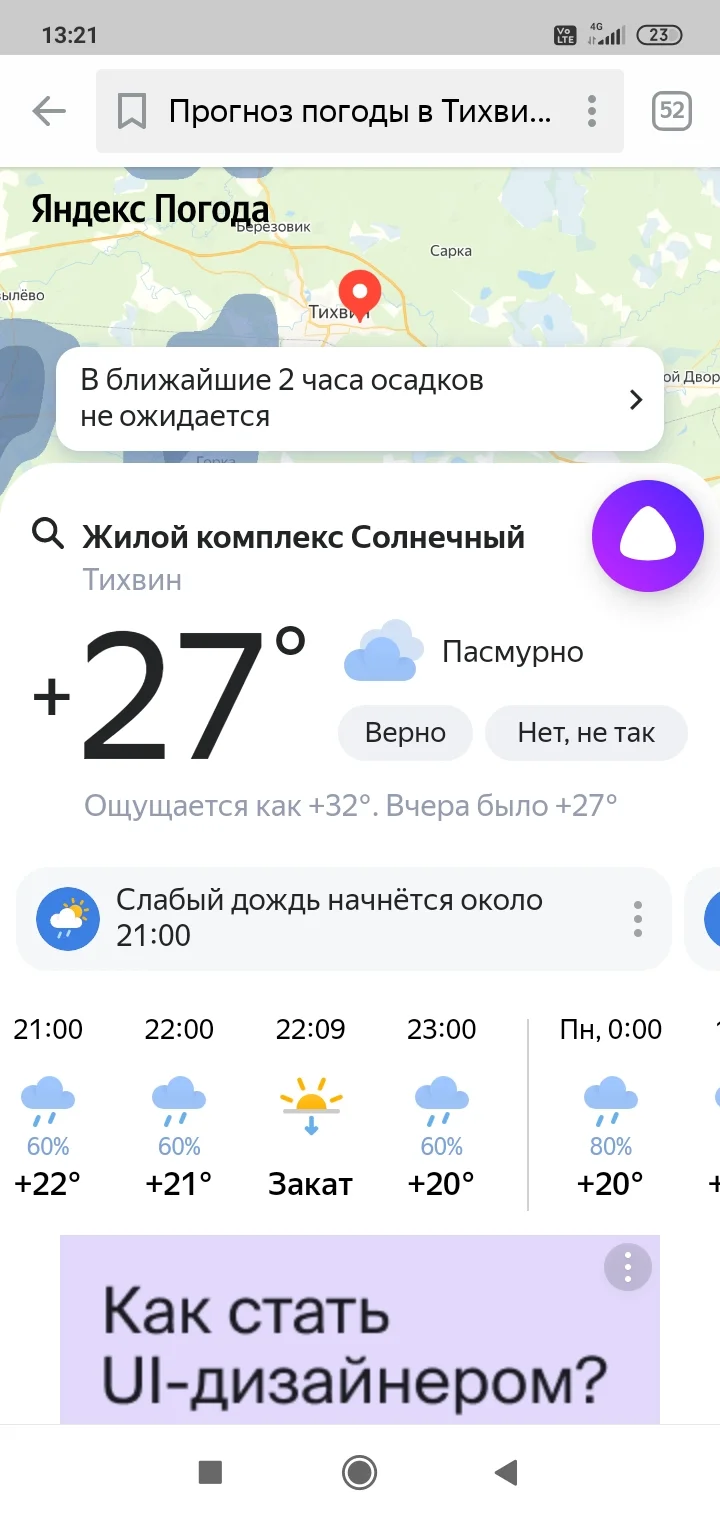
Task: Expand the precipitation notice with the chevron
Action: click(635, 399)
